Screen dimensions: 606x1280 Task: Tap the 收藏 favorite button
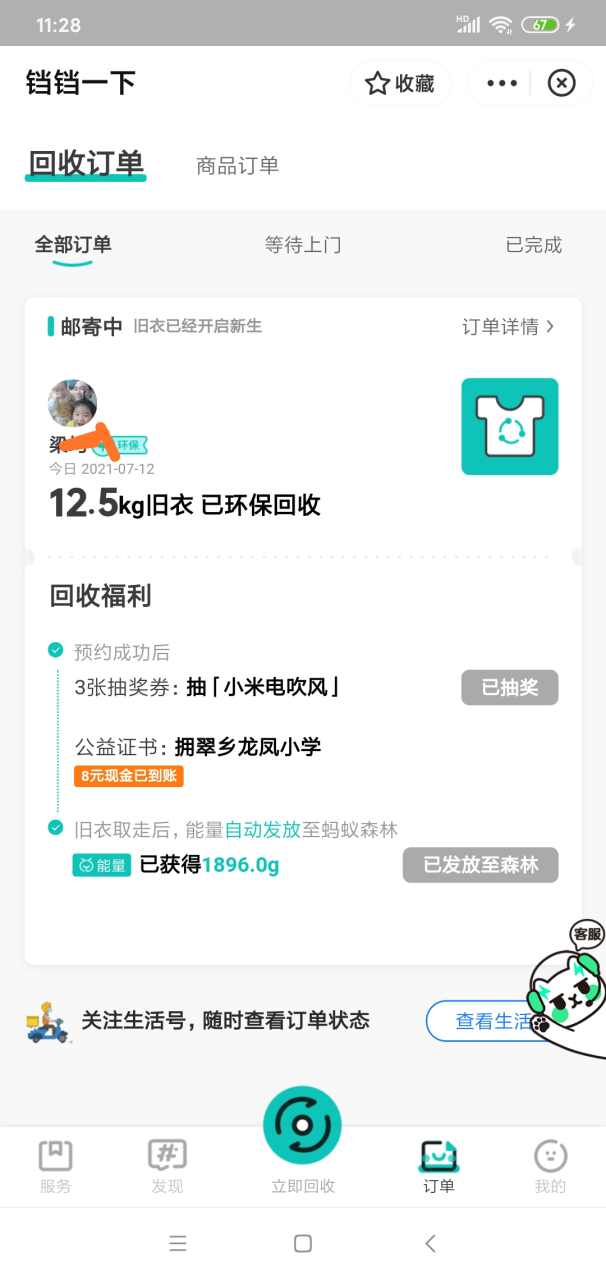pyautogui.click(x=400, y=83)
